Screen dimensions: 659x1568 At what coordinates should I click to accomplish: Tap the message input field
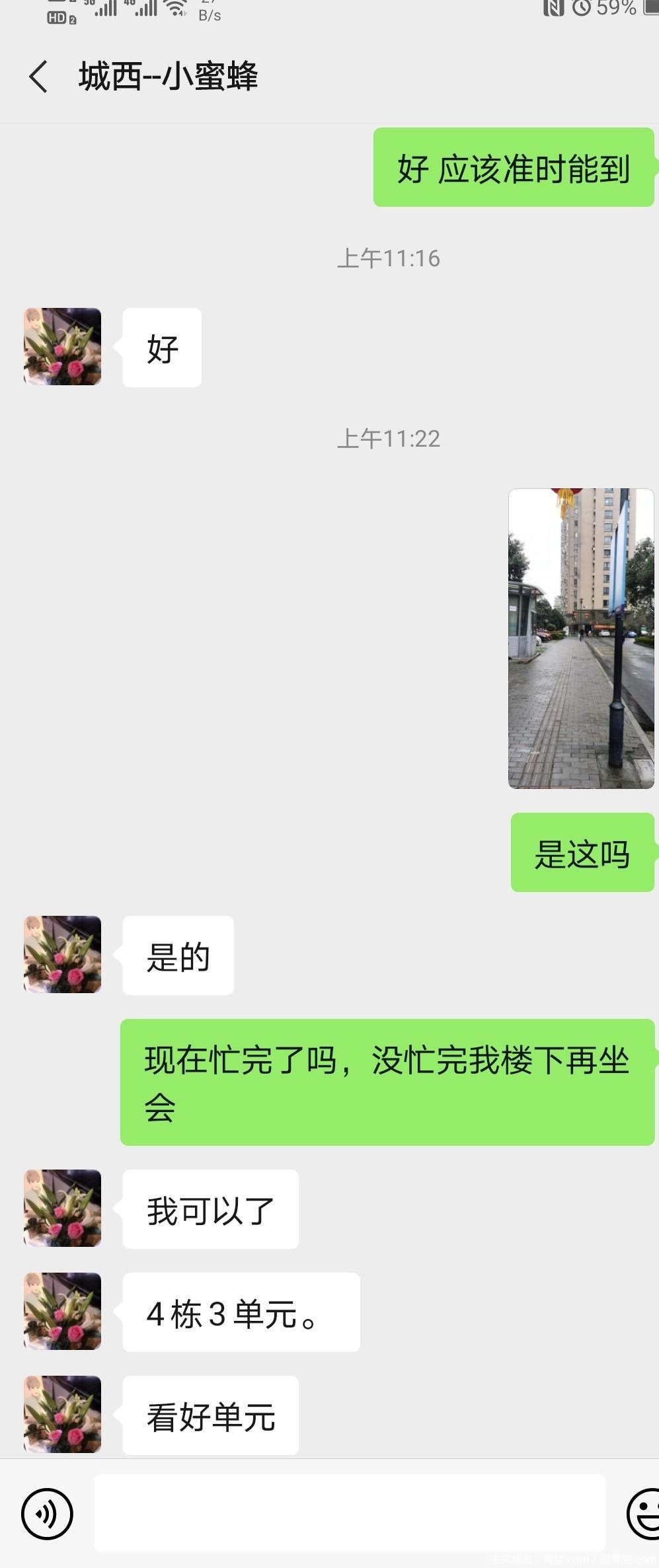tap(350, 1513)
